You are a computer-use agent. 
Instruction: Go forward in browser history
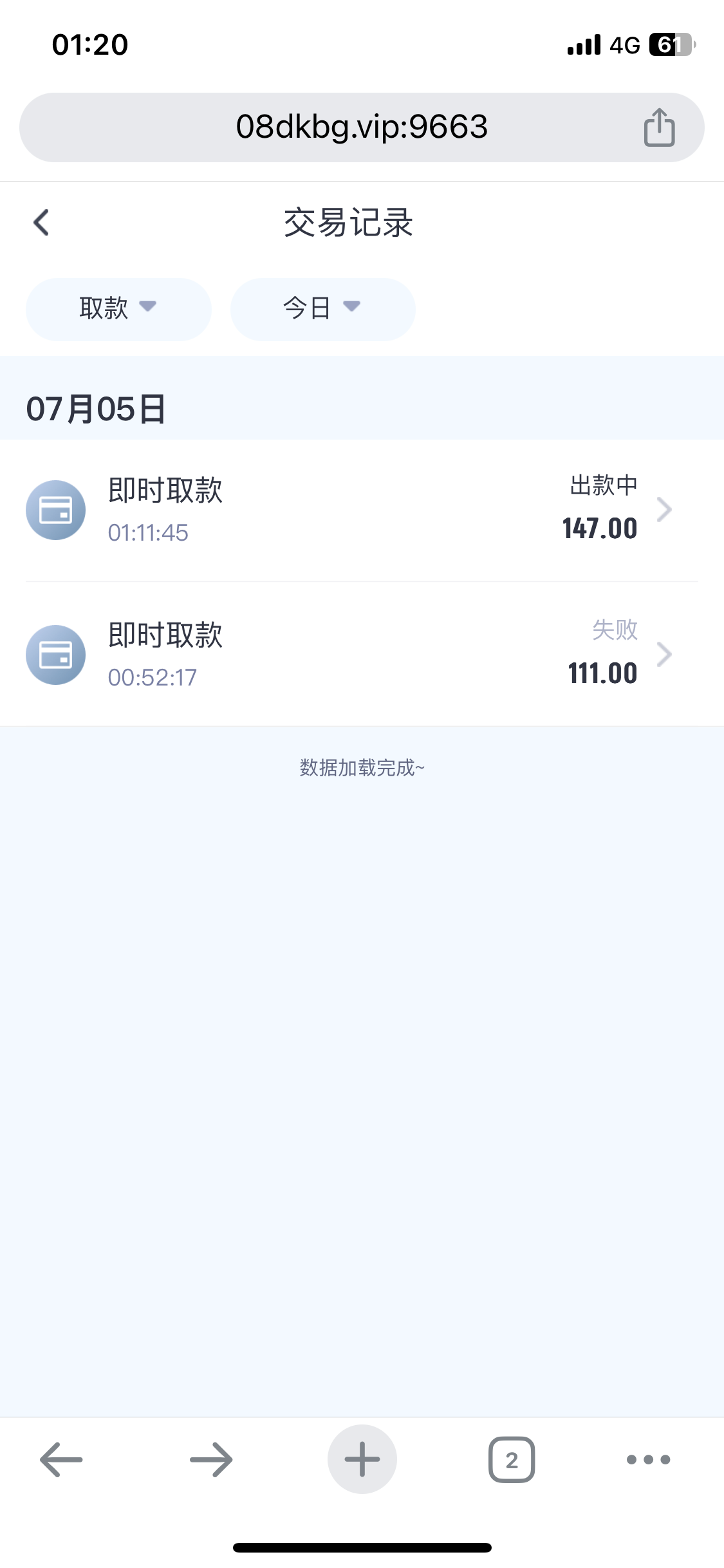pyautogui.click(x=211, y=1459)
